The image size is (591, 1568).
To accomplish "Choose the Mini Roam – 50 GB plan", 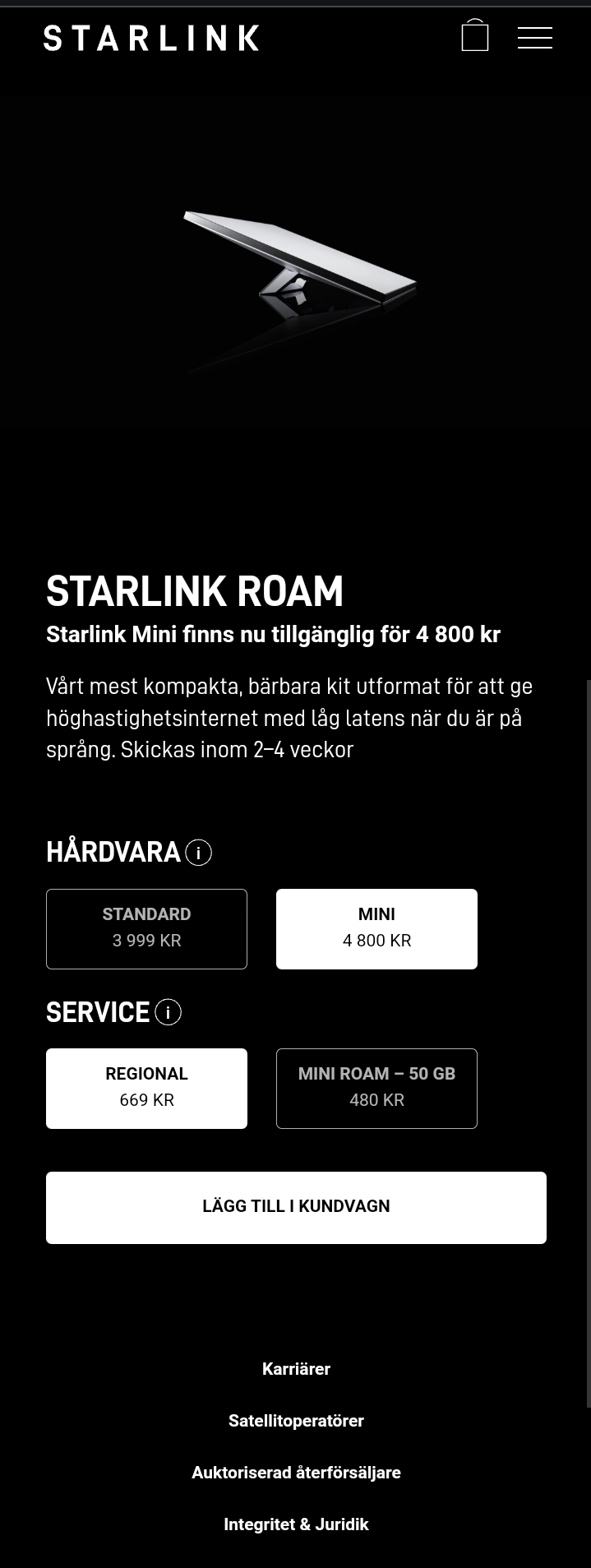I will click(376, 1088).
